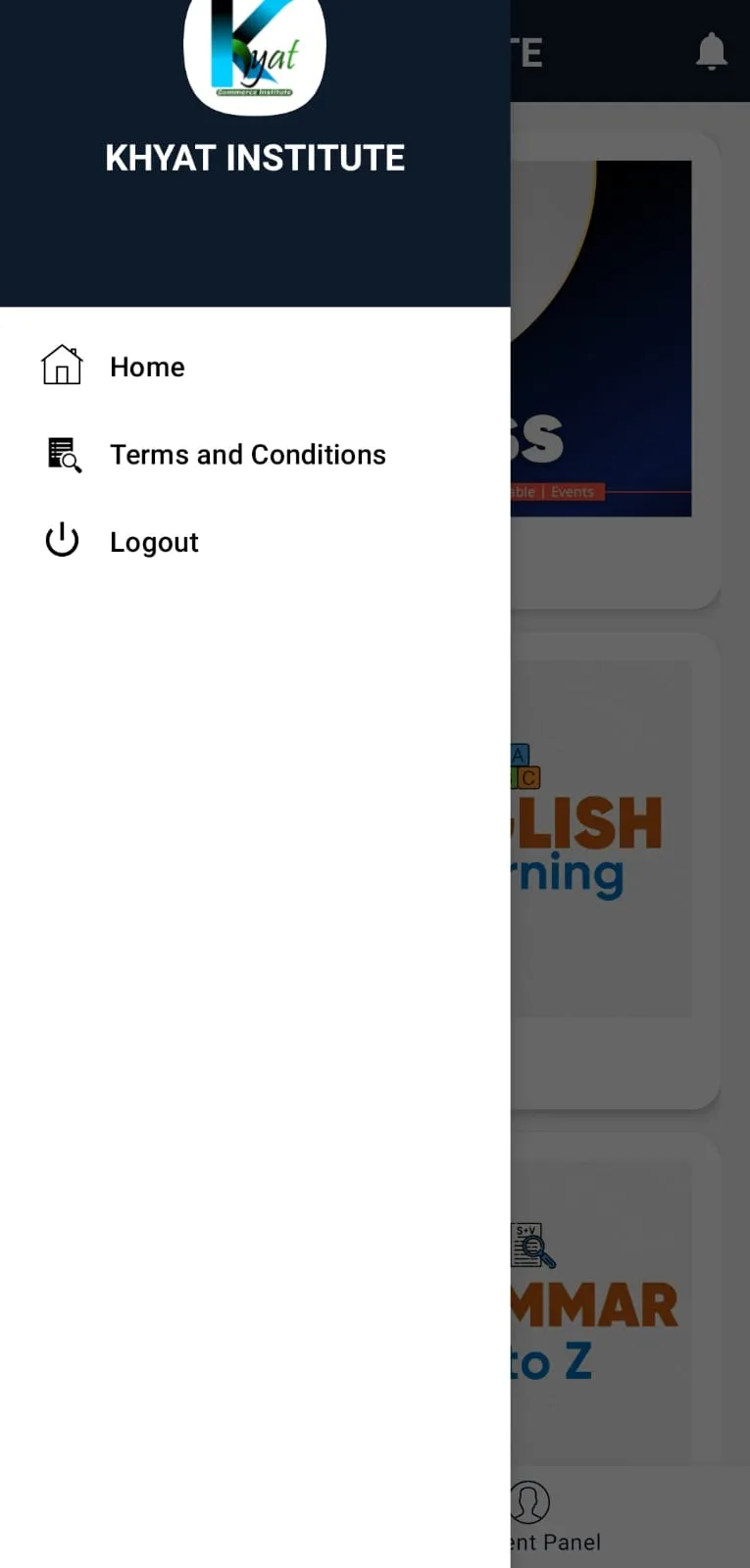Log out of the account
The image size is (750, 1568).
coord(154,542)
